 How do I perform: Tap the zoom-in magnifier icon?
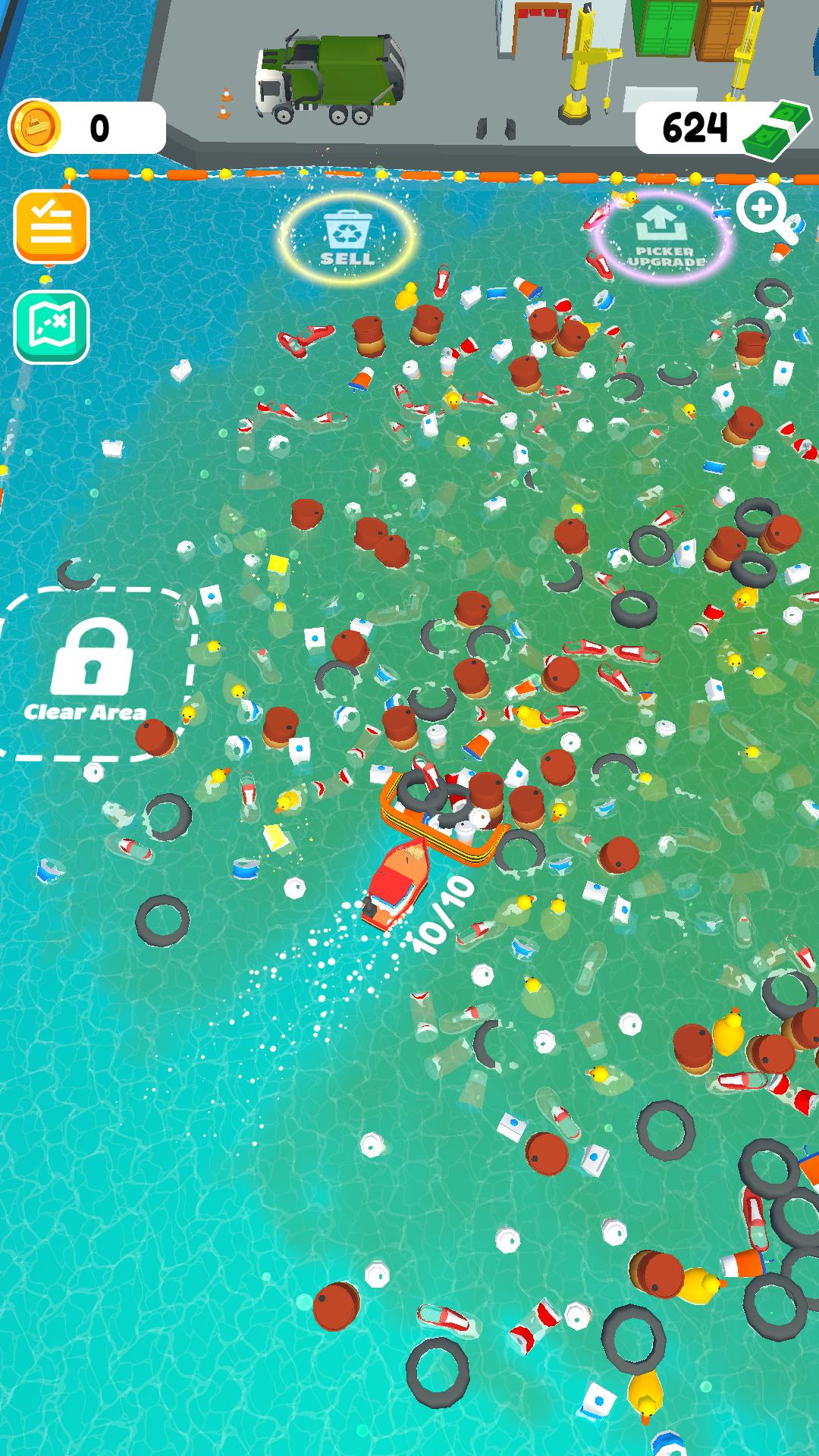pos(766,212)
